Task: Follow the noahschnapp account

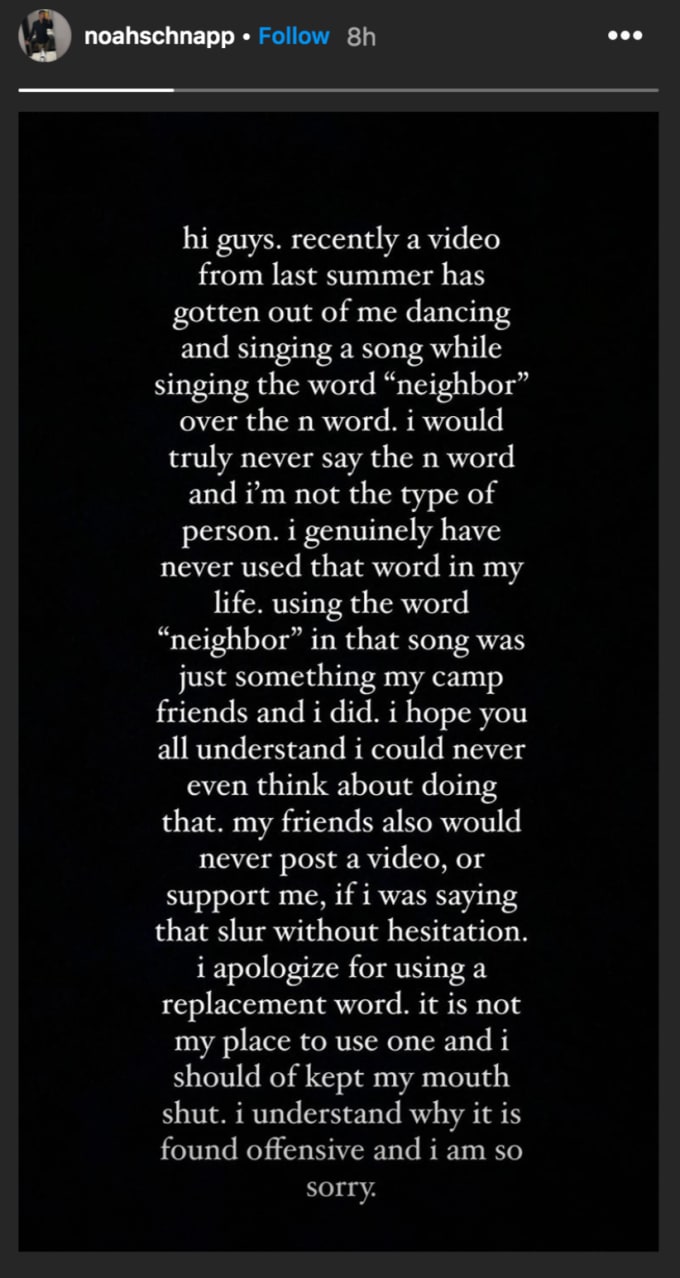Action: point(293,36)
